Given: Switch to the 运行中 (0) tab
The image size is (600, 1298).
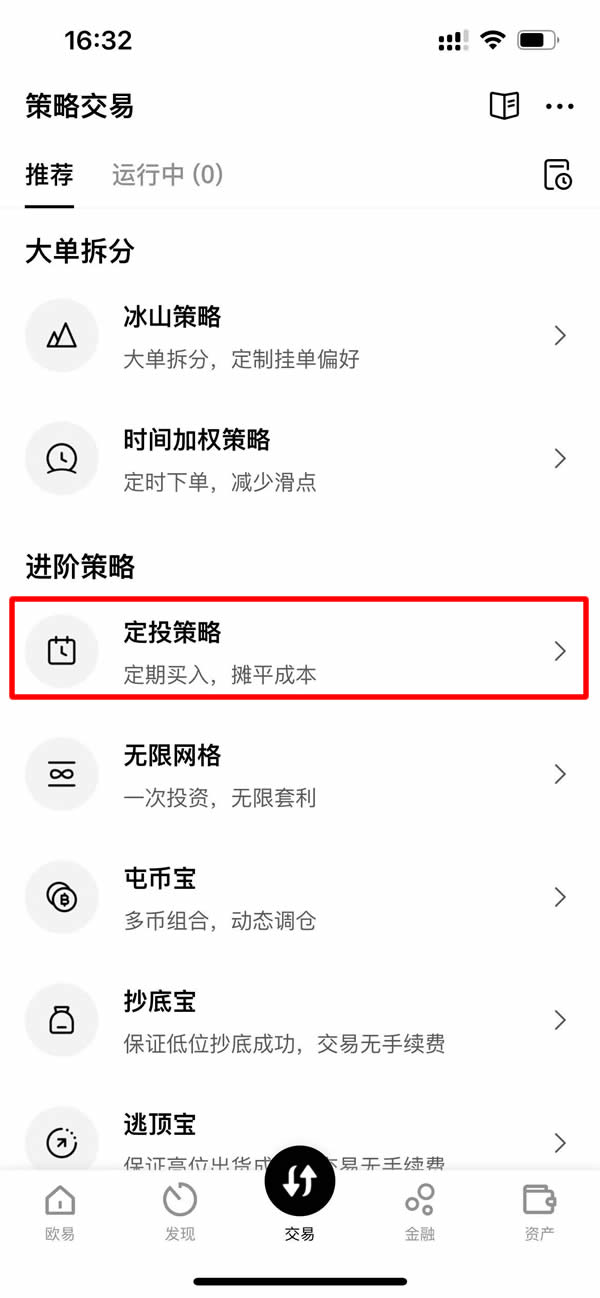Looking at the screenshot, I should (167, 175).
